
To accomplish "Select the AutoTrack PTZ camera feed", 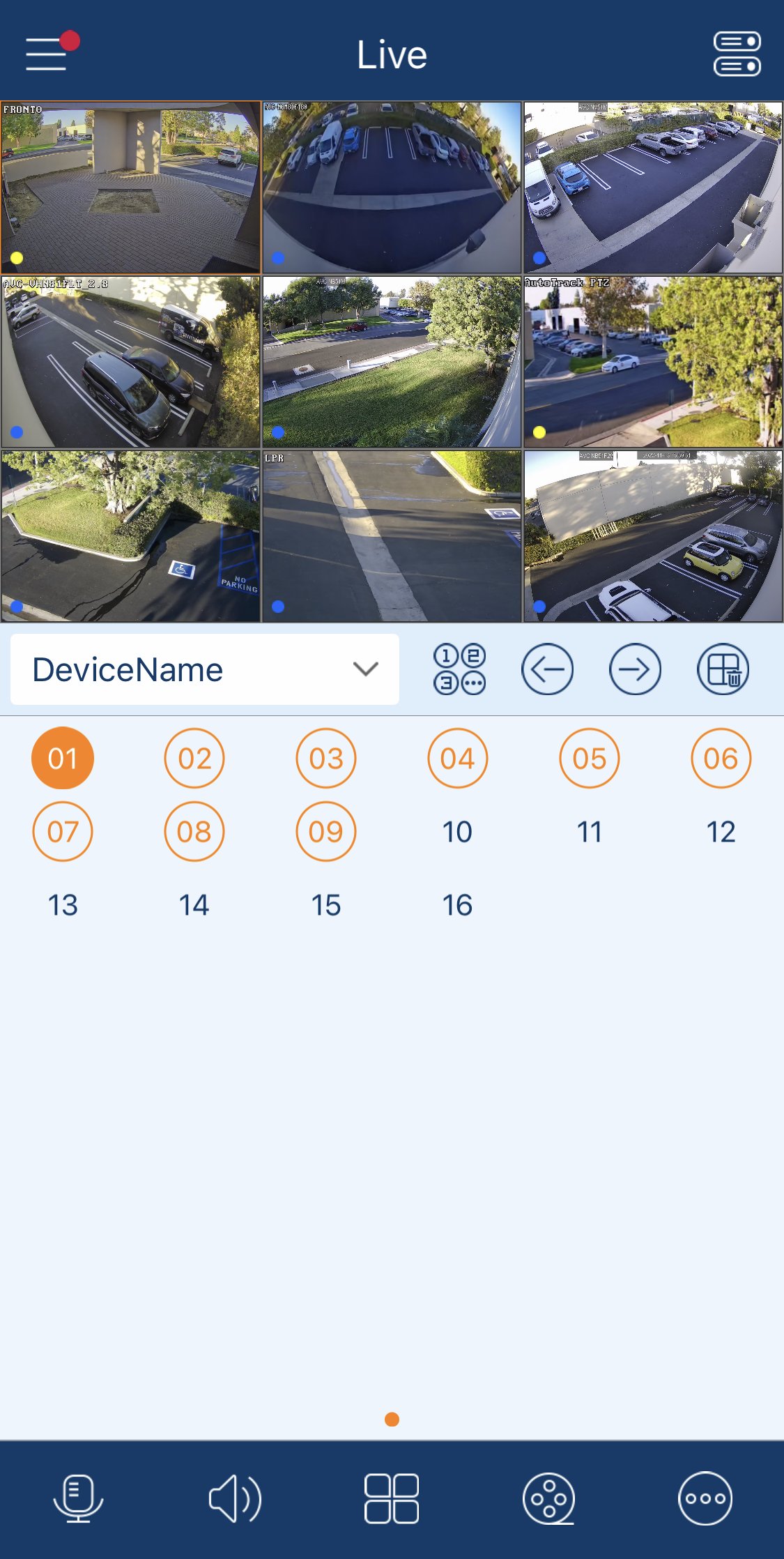I will click(x=653, y=362).
